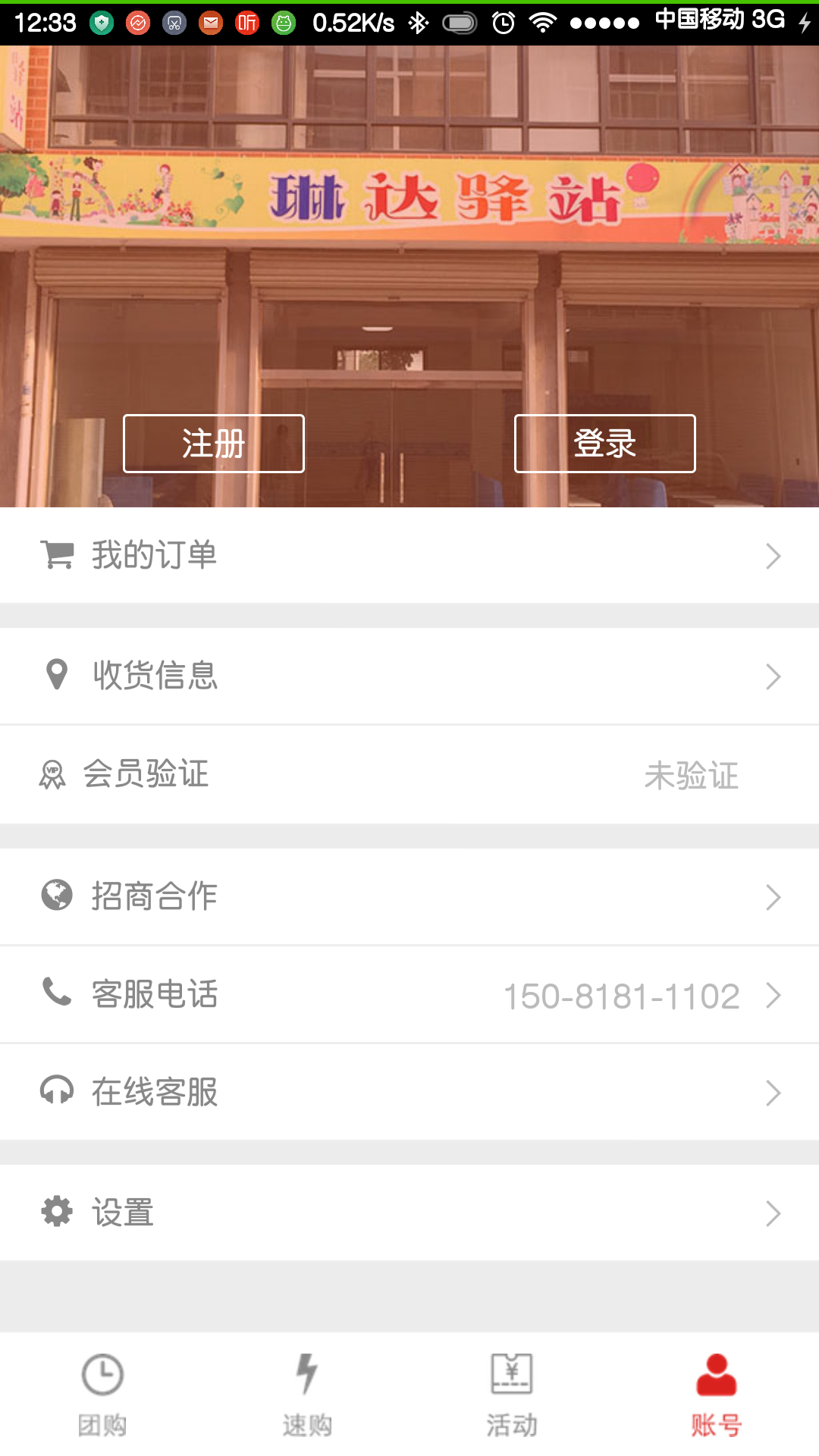Tap the 注册 register button
The width and height of the screenshot is (819, 1456).
[x=213, y=444]
